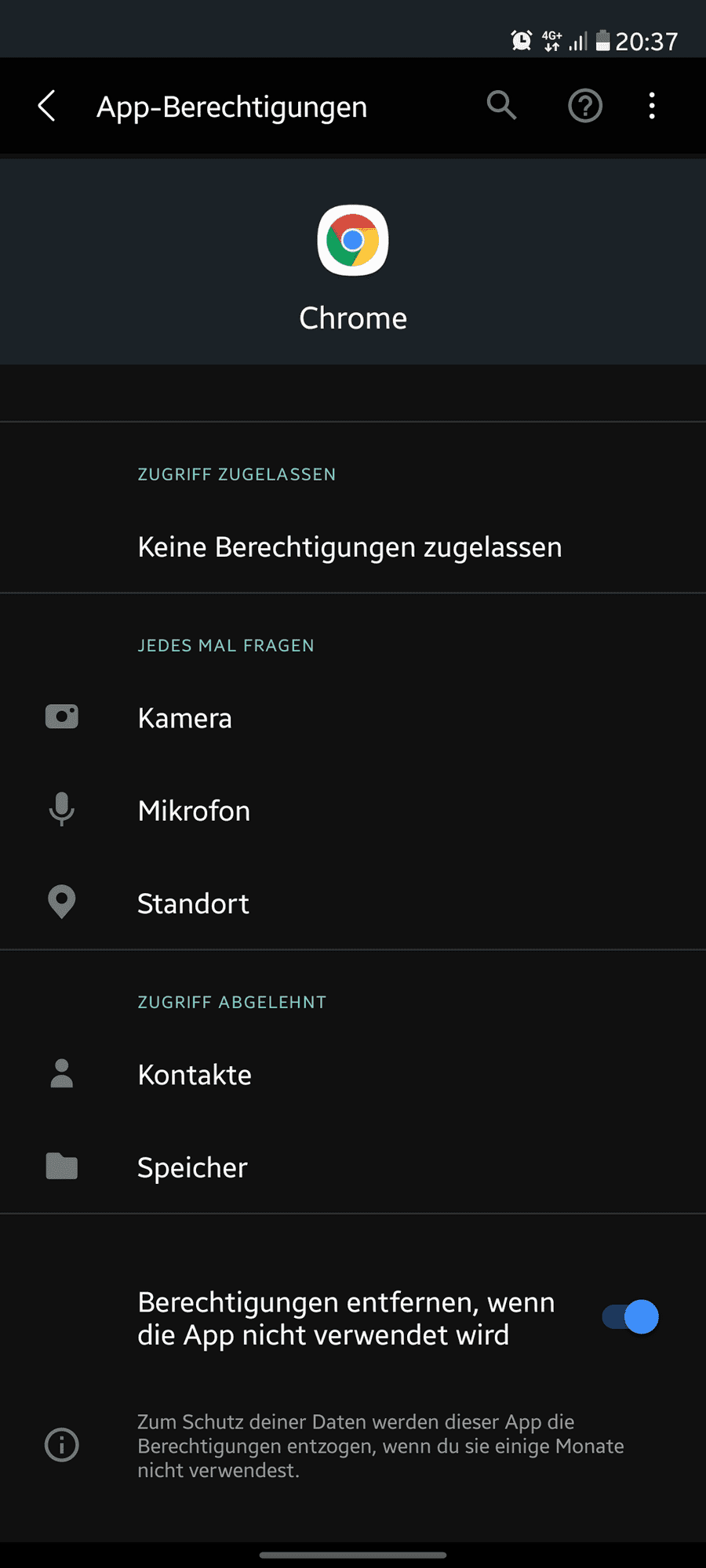The width and height of the screenshot is (706, 1568).
Task: Disable Berechtigungen entfernen toggle
Action: click(630, 1317)
